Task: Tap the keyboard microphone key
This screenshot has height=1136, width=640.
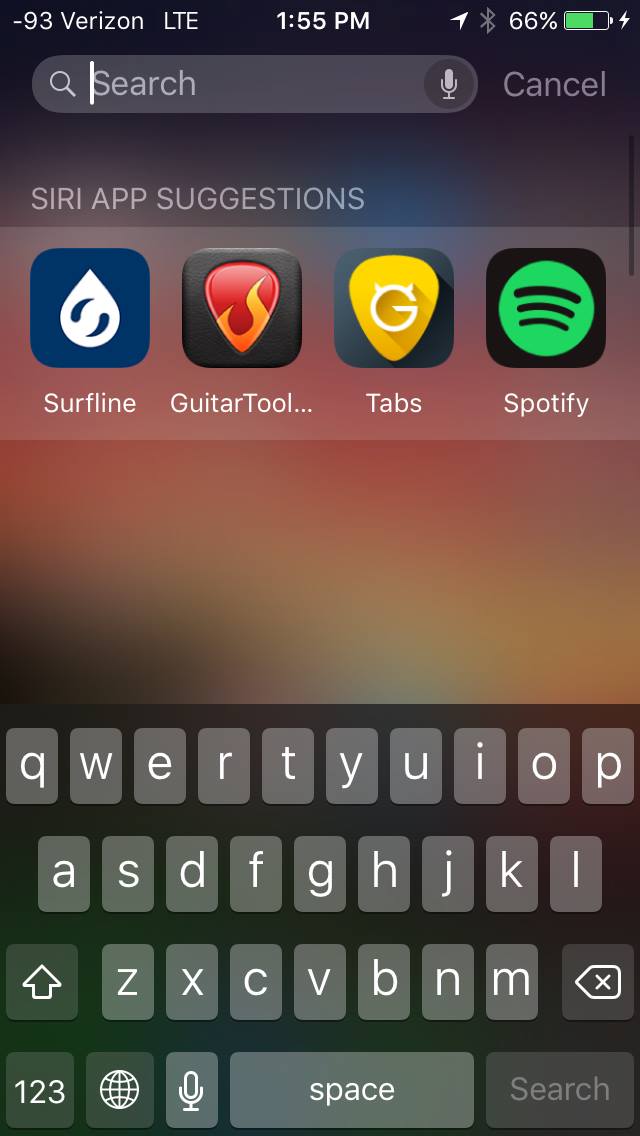Action: coord(191,1090)
